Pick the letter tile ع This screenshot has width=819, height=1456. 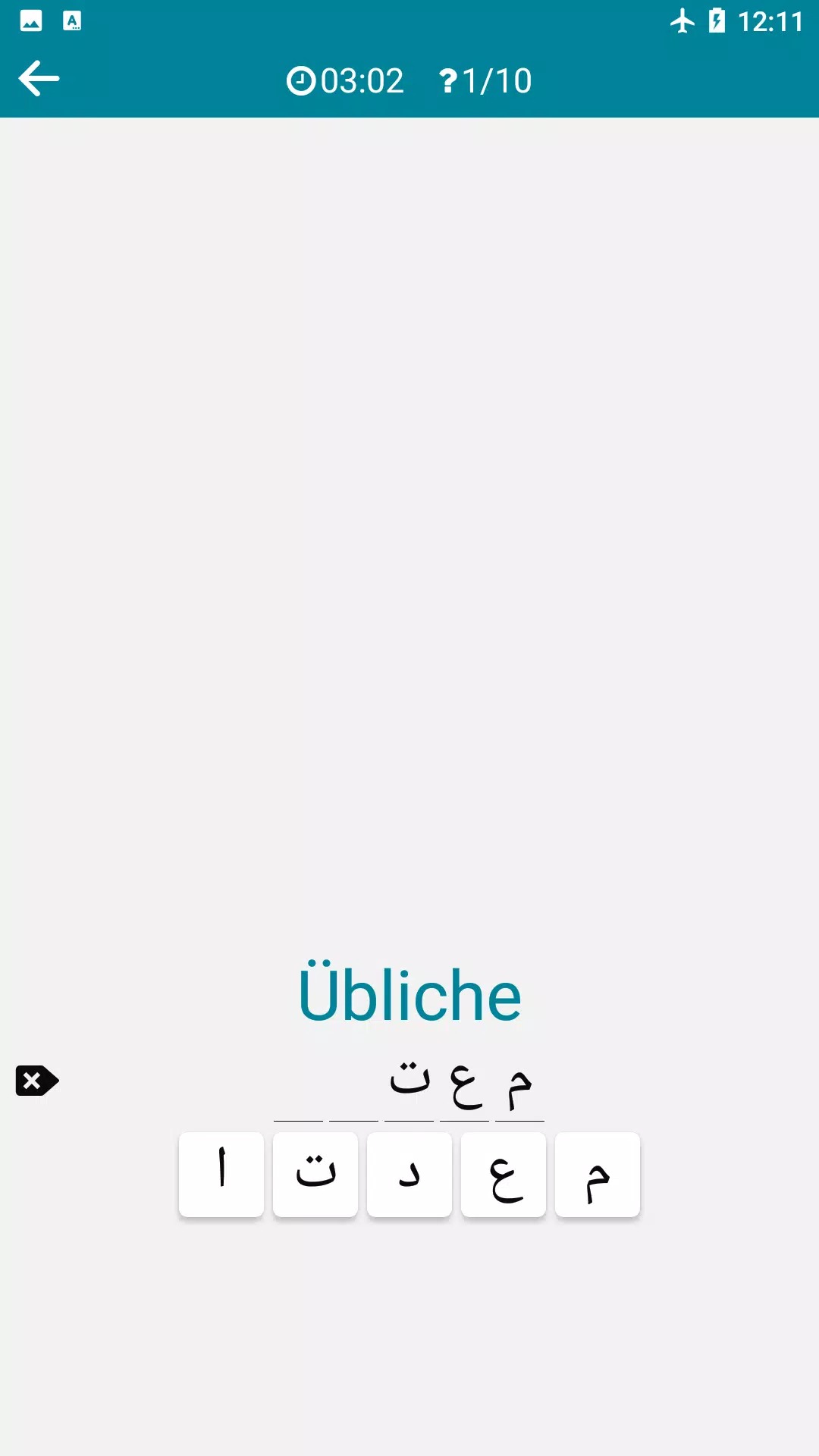(x=504, y=1174)
